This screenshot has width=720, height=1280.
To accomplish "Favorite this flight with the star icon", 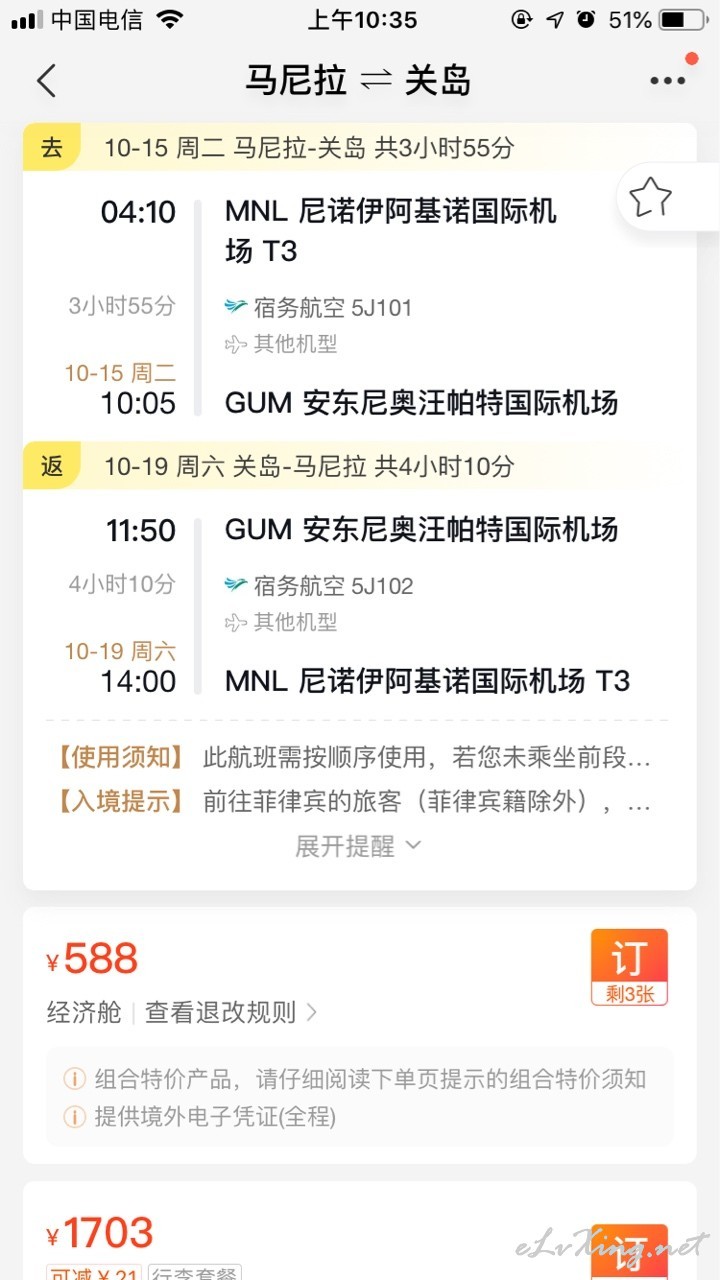I will [x=650, y=197].
